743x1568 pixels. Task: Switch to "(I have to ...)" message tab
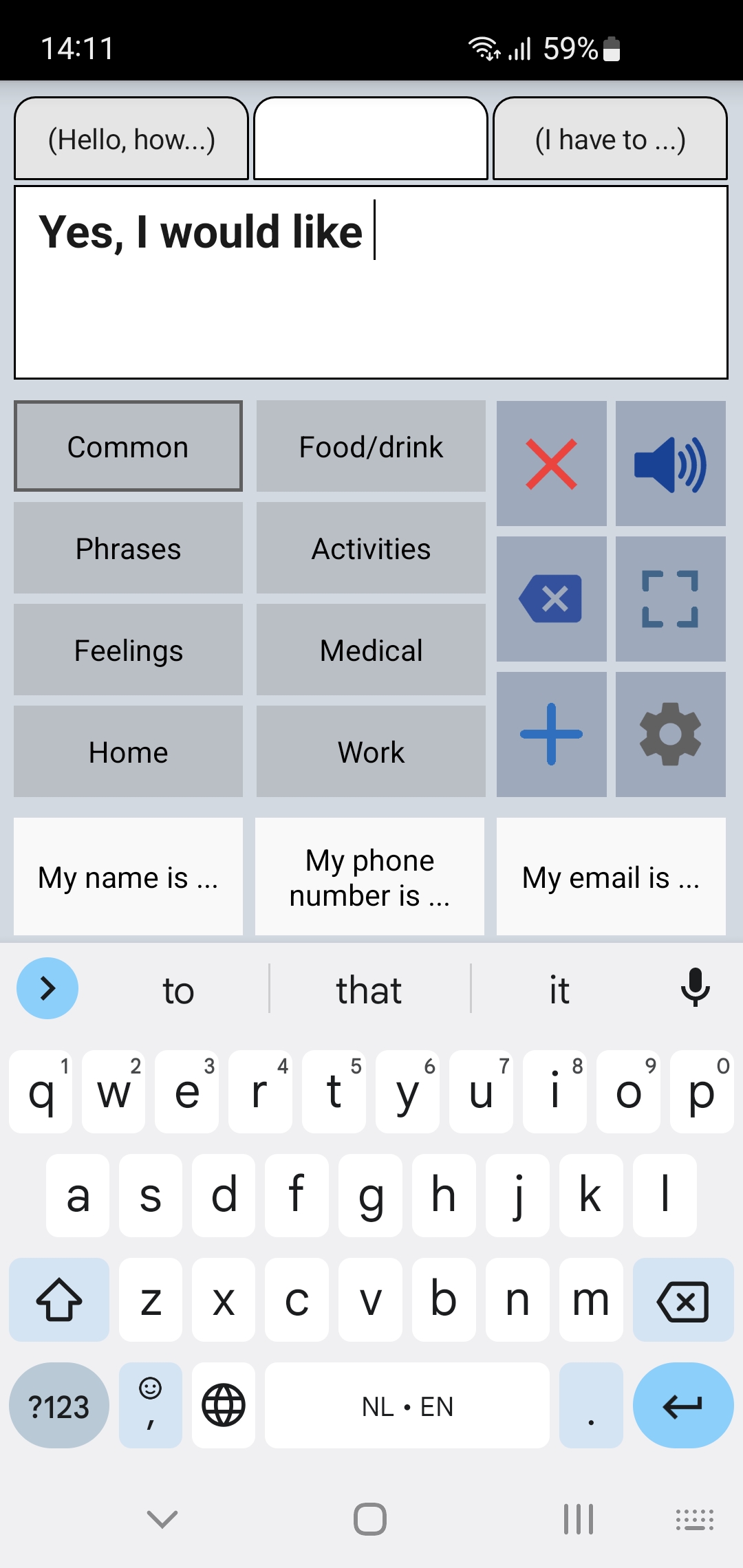click(x=610, y=138)
